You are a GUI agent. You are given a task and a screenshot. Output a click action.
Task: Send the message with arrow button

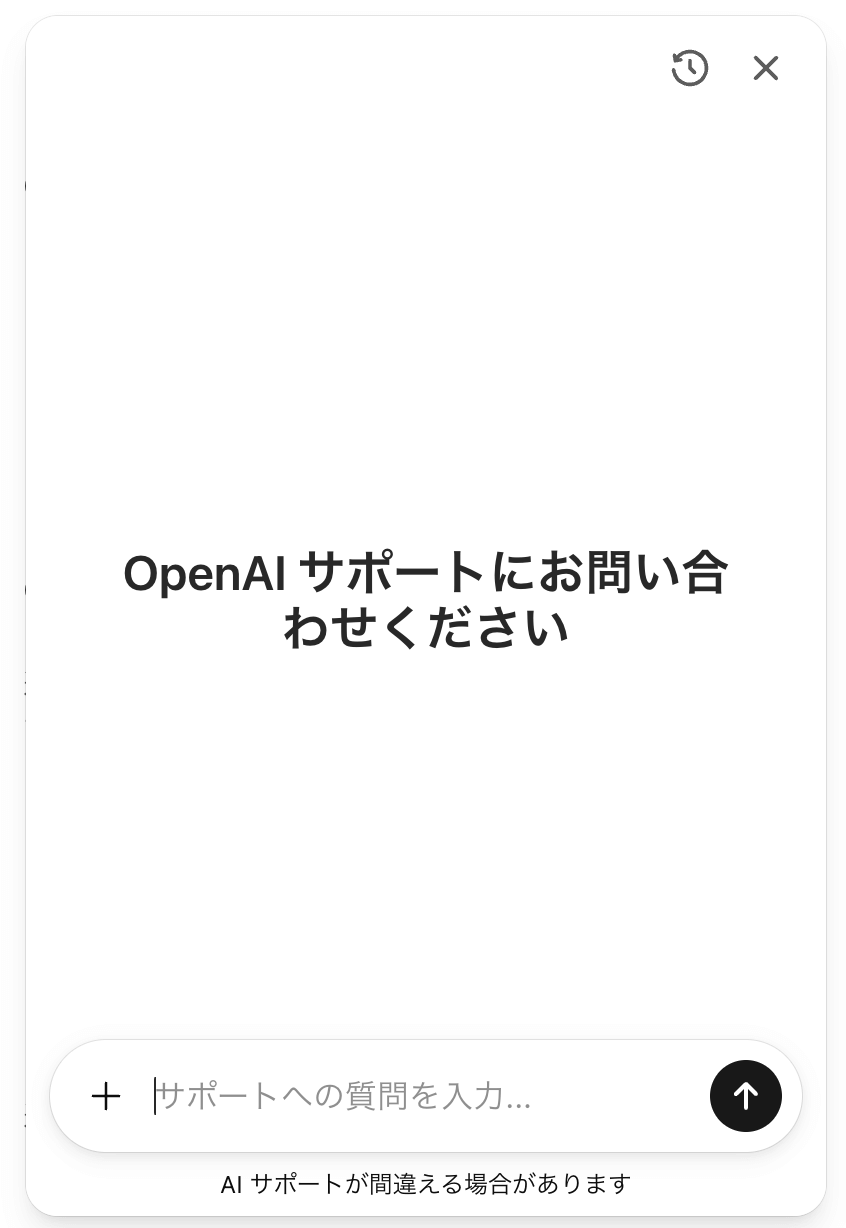(x=745, y=1096)
